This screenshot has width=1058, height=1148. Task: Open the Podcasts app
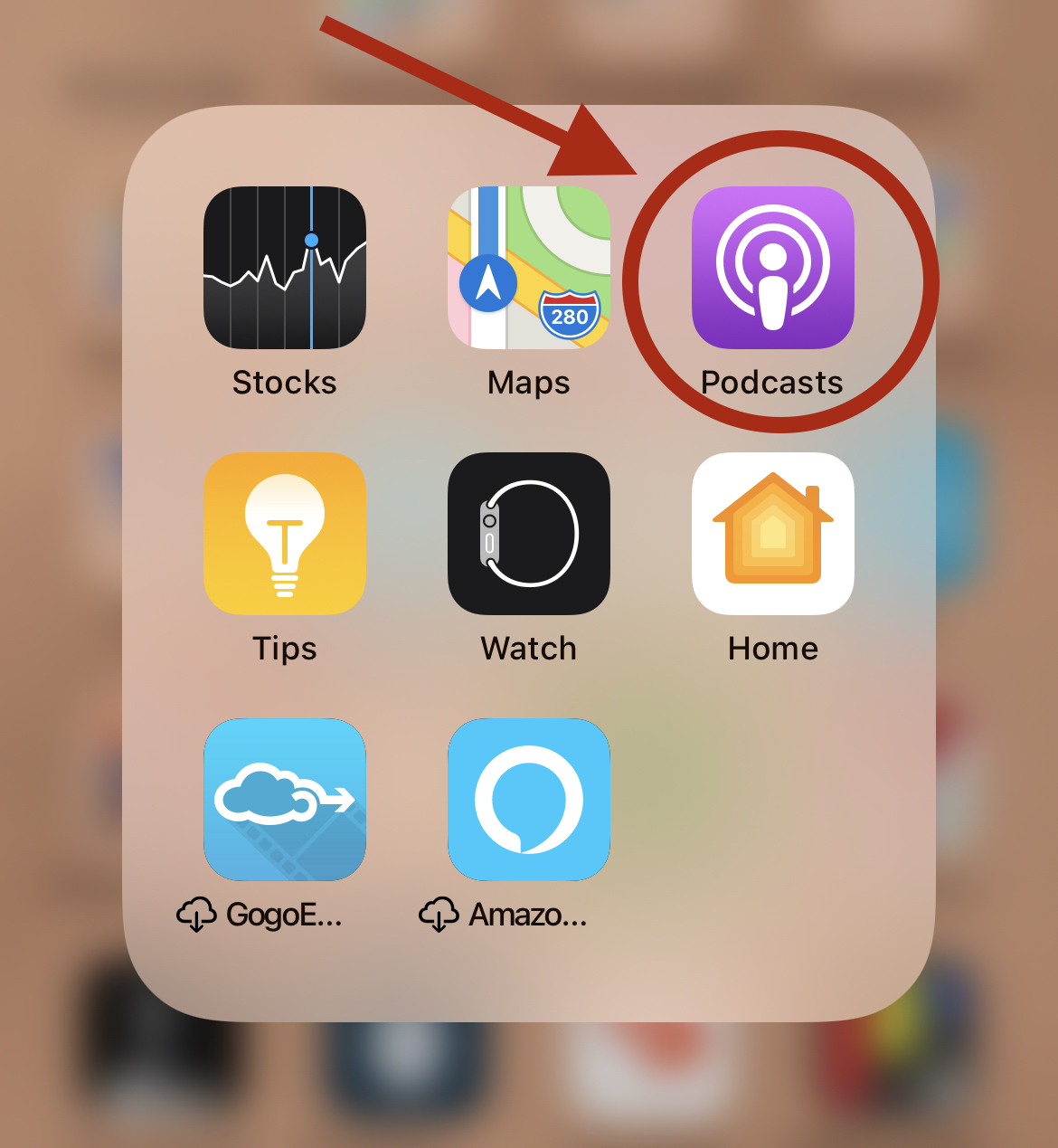point(773,268)
